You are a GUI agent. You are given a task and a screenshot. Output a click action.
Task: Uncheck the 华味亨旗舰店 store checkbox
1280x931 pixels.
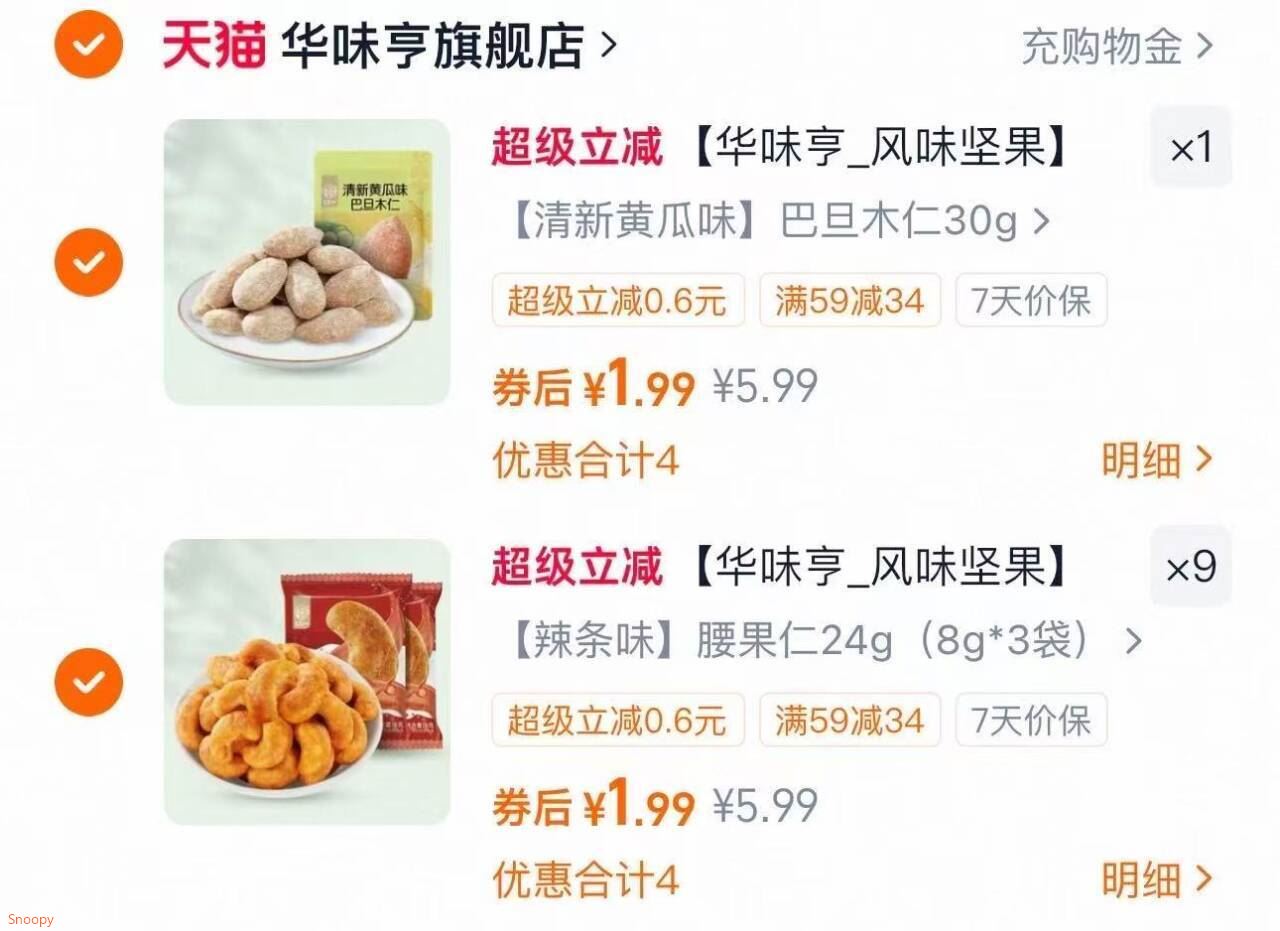pyautogui.click(x=88, y=45)
